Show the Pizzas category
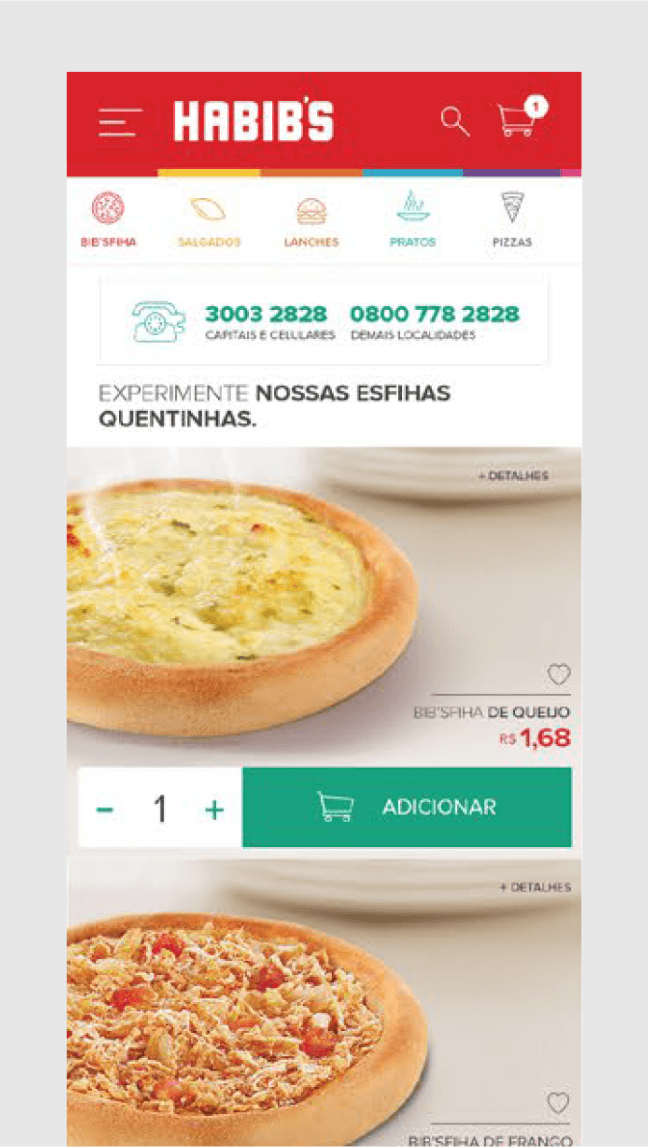This screenshot has width=648, height=1147. click(x=512, y=220)
